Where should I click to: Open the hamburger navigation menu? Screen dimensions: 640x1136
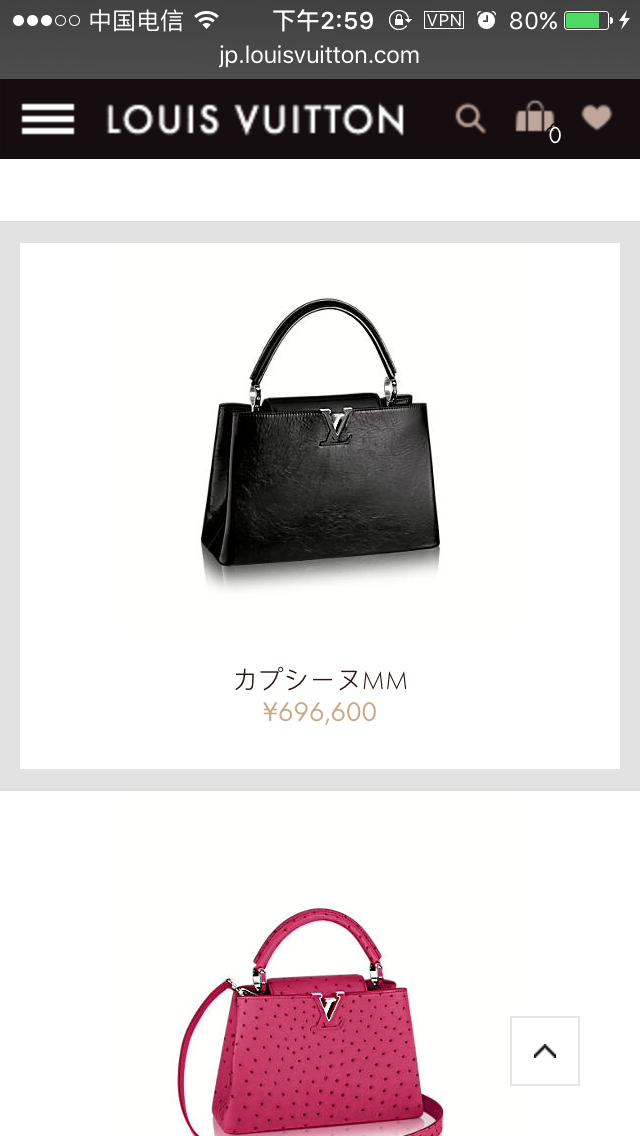pos(47,119)
